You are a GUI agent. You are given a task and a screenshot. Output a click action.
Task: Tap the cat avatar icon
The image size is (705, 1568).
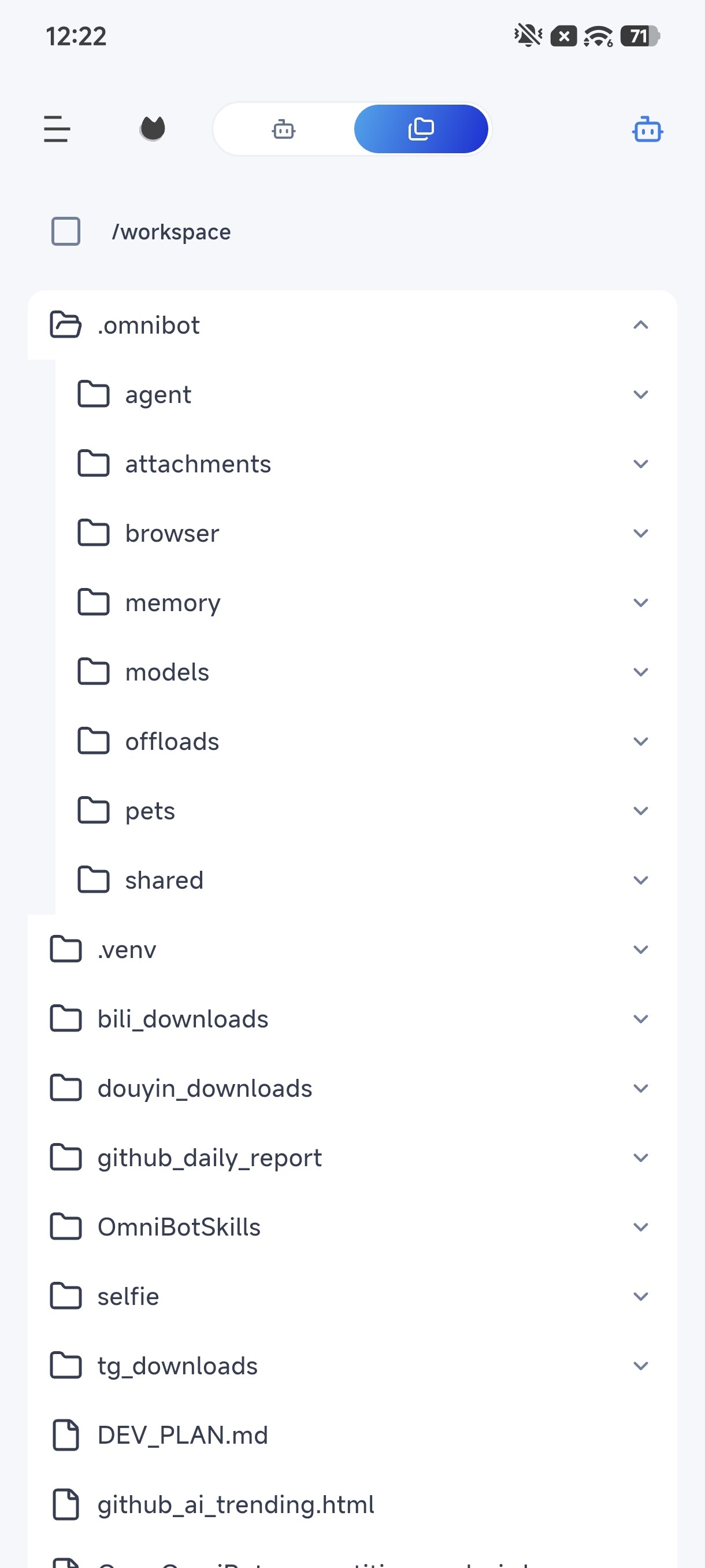click(x=152, y=128)
